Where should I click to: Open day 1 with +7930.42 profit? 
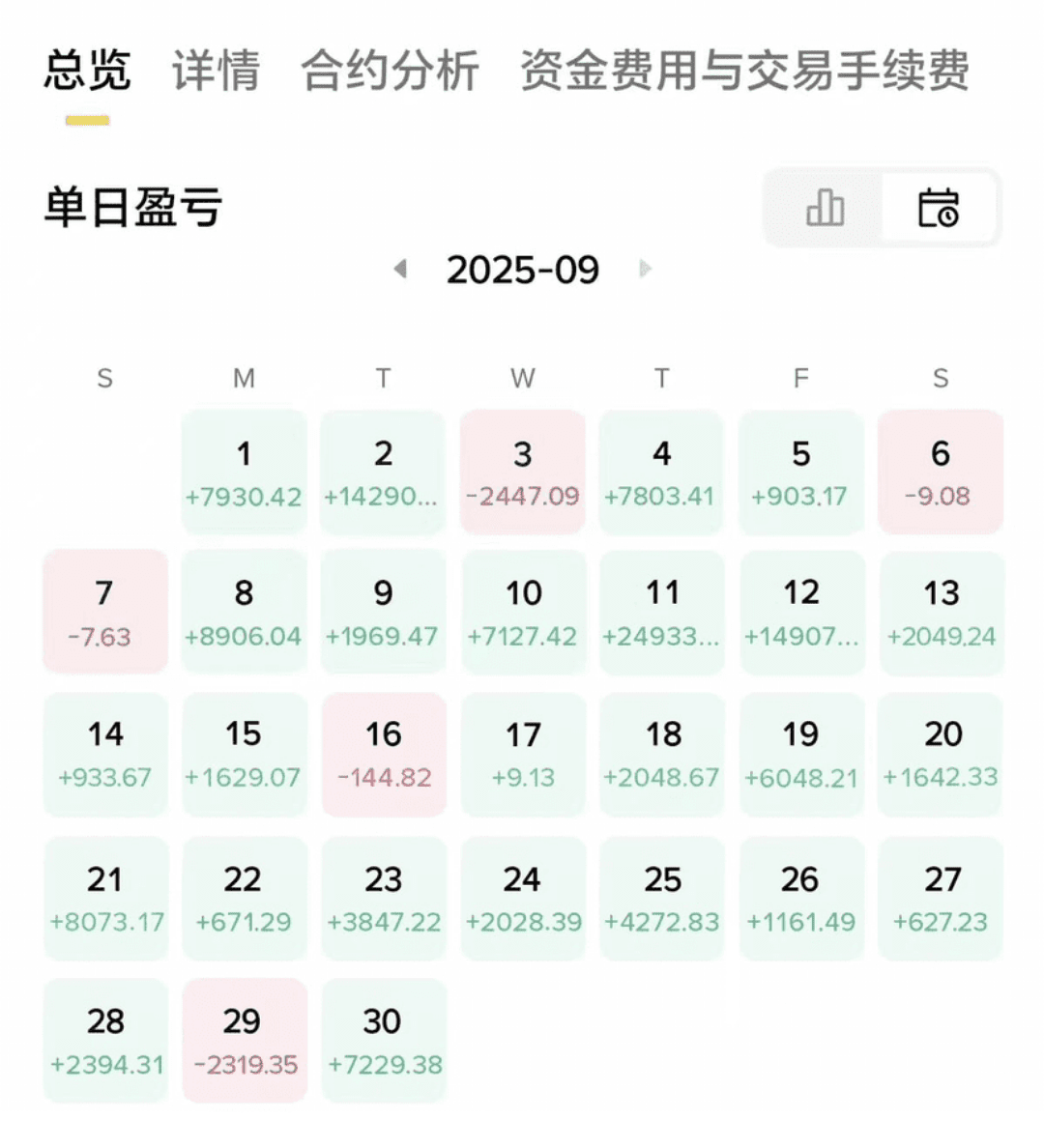[244, 472]
